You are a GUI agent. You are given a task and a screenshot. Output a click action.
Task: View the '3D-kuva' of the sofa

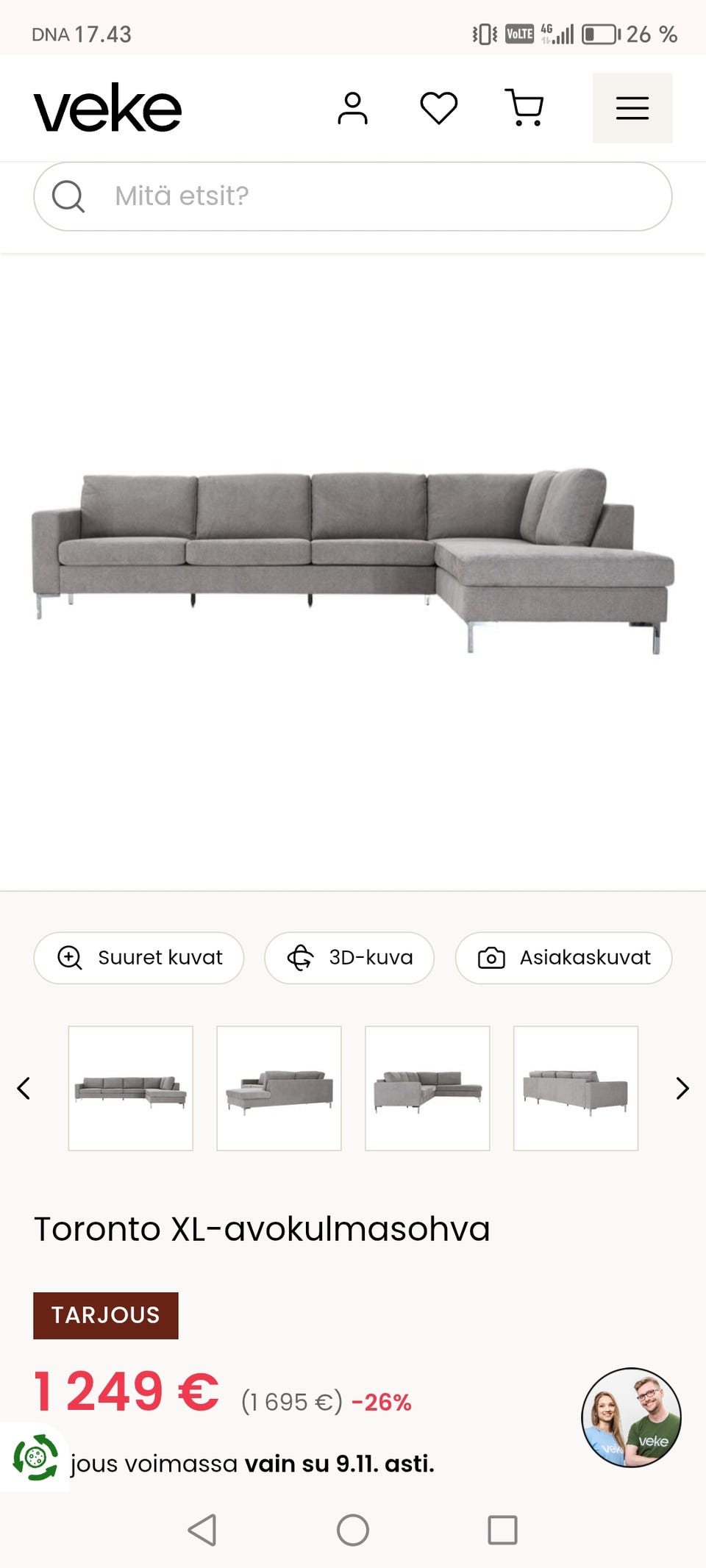[x=349, y=958]
